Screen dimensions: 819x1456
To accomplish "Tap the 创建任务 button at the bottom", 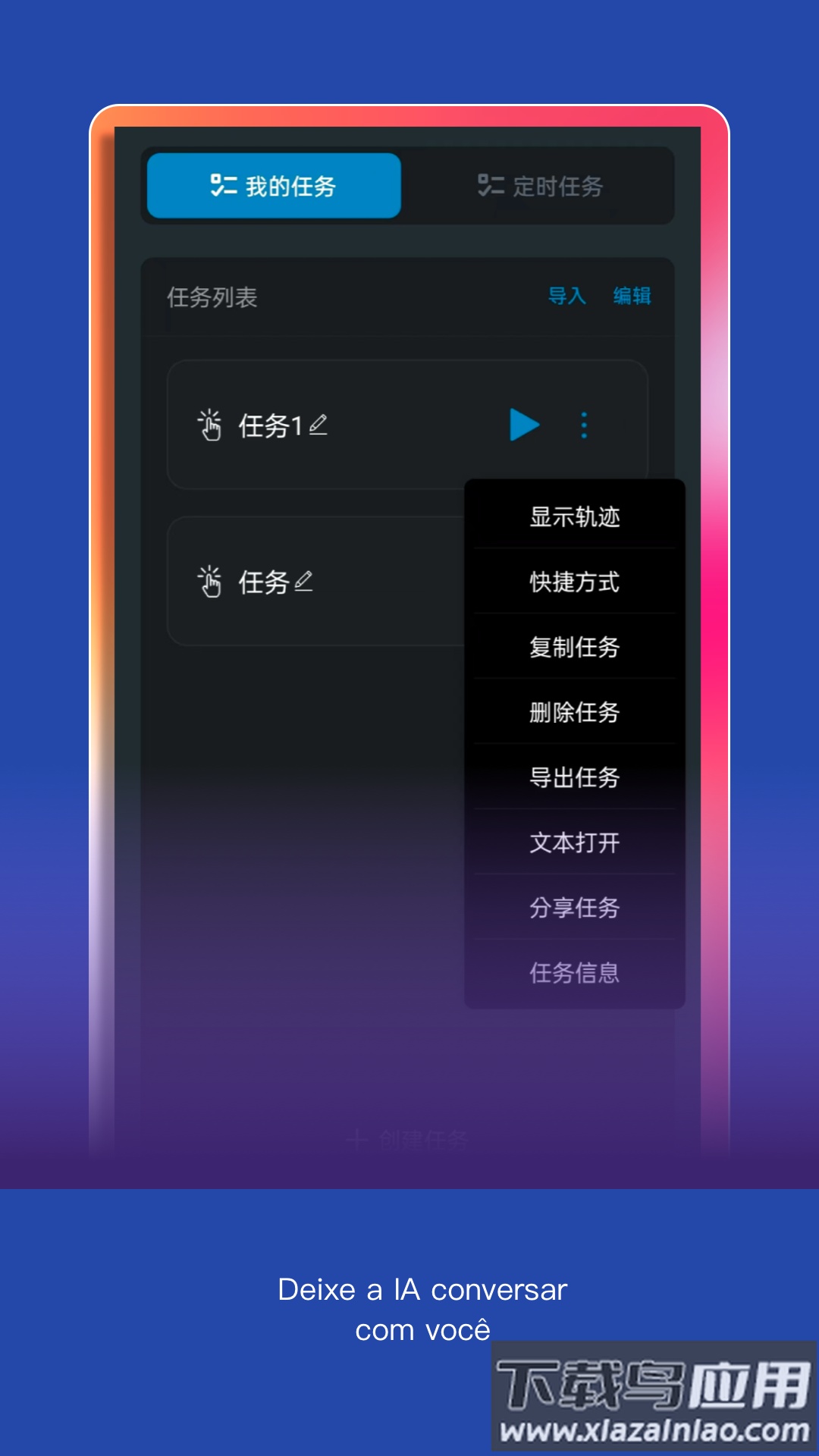I will click(x=409, y=1138).
